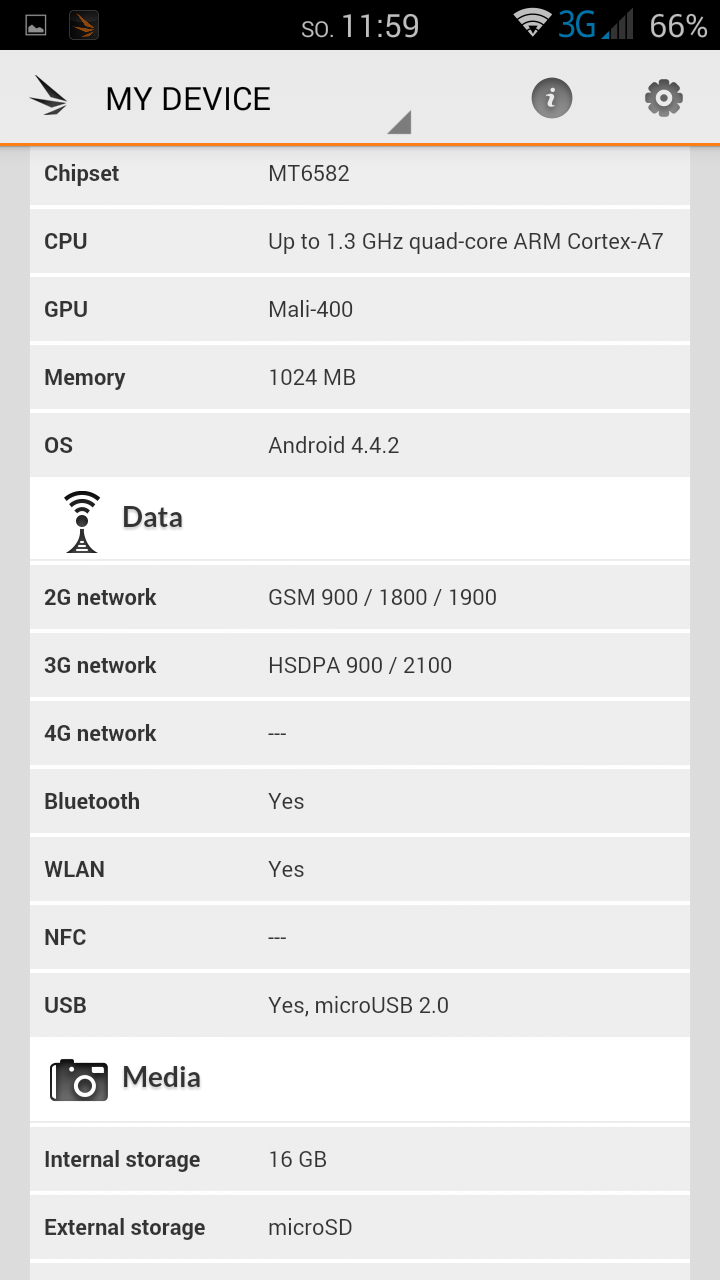The height and width of the screenshot is (1280, 720).
Task: Tap the 3DMark logo in app bar
Action: pos(49,97)
